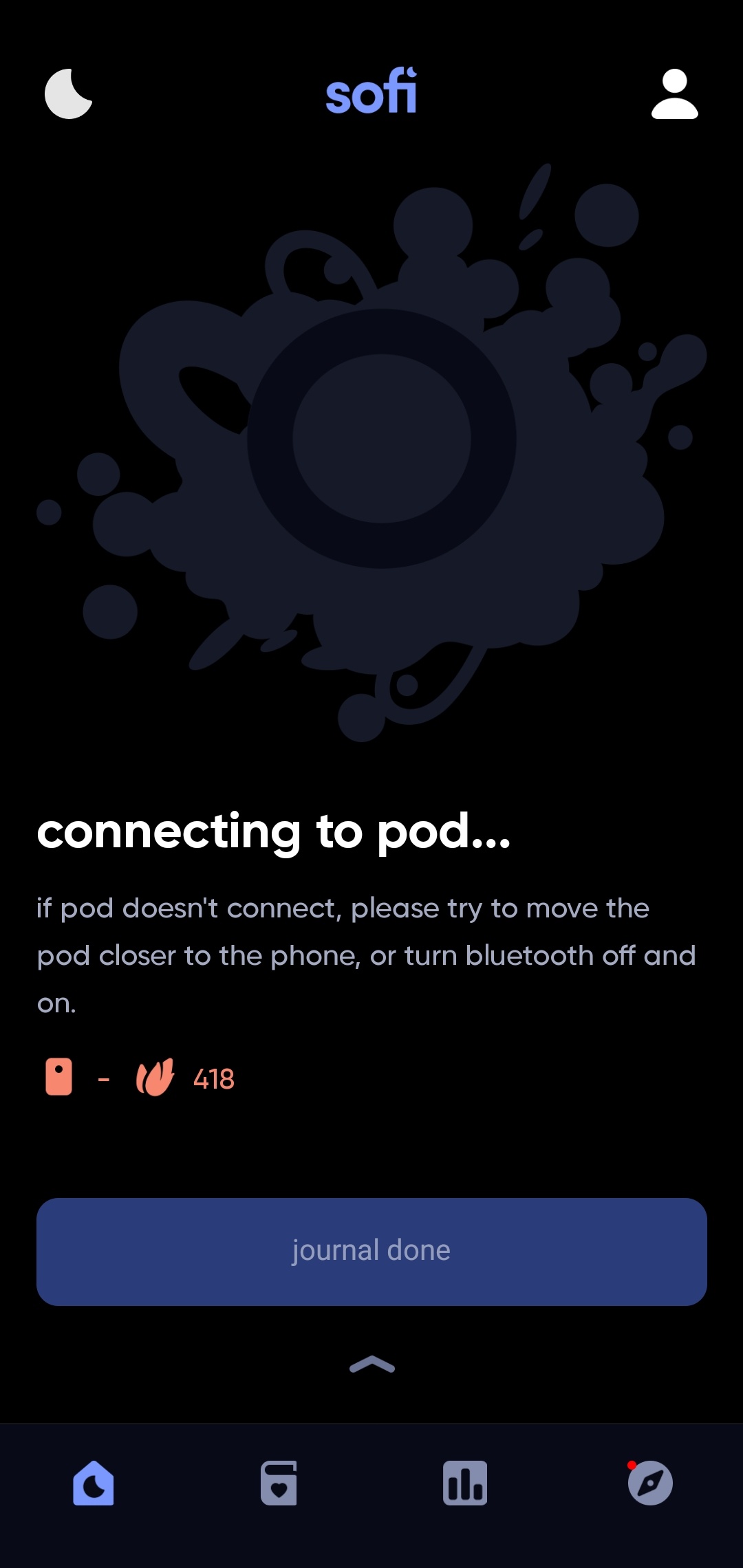Open the user profile icon
This screenshot has width=743, height=1568.
[x=674, y=94]
